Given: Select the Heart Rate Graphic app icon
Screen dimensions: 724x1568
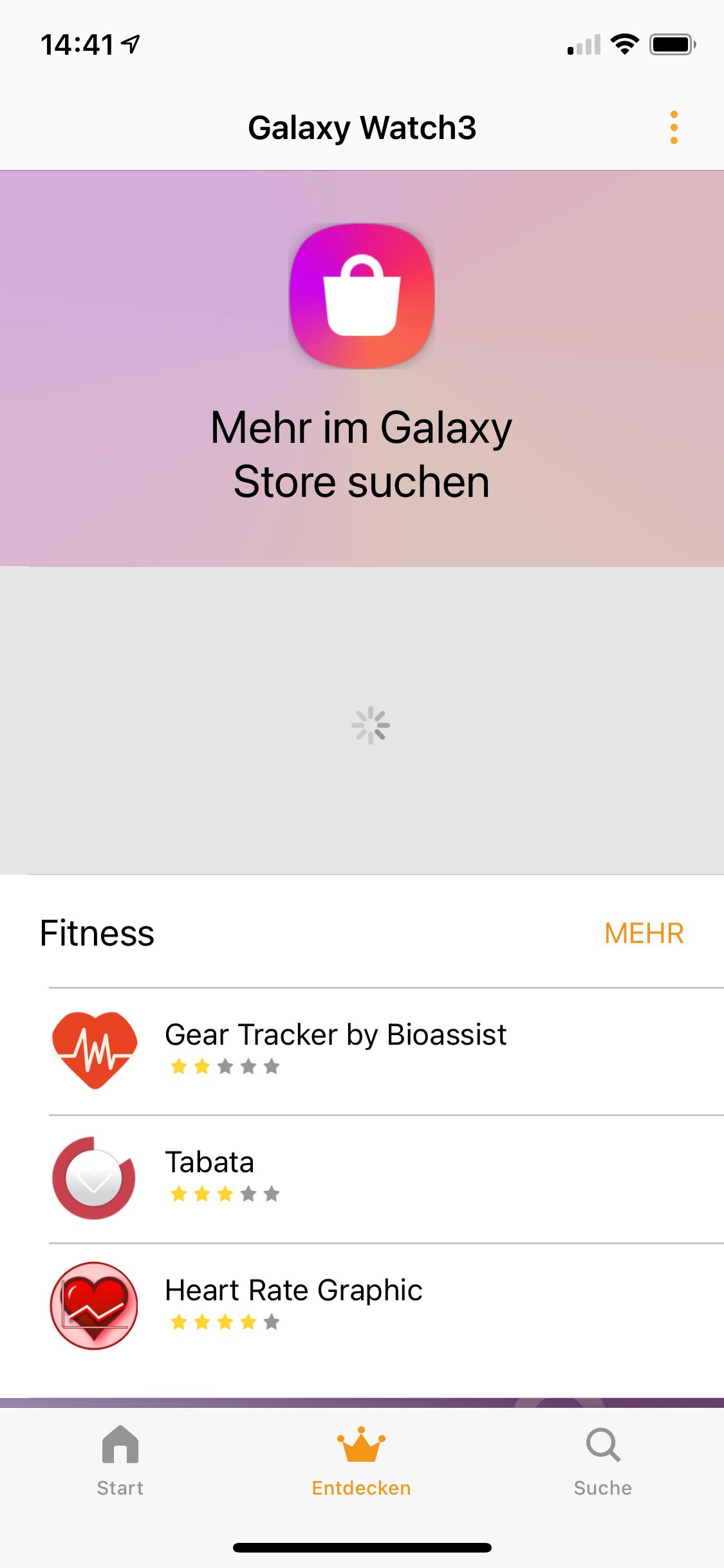Looking at the screenshot, I should [x=94, y=1305].
